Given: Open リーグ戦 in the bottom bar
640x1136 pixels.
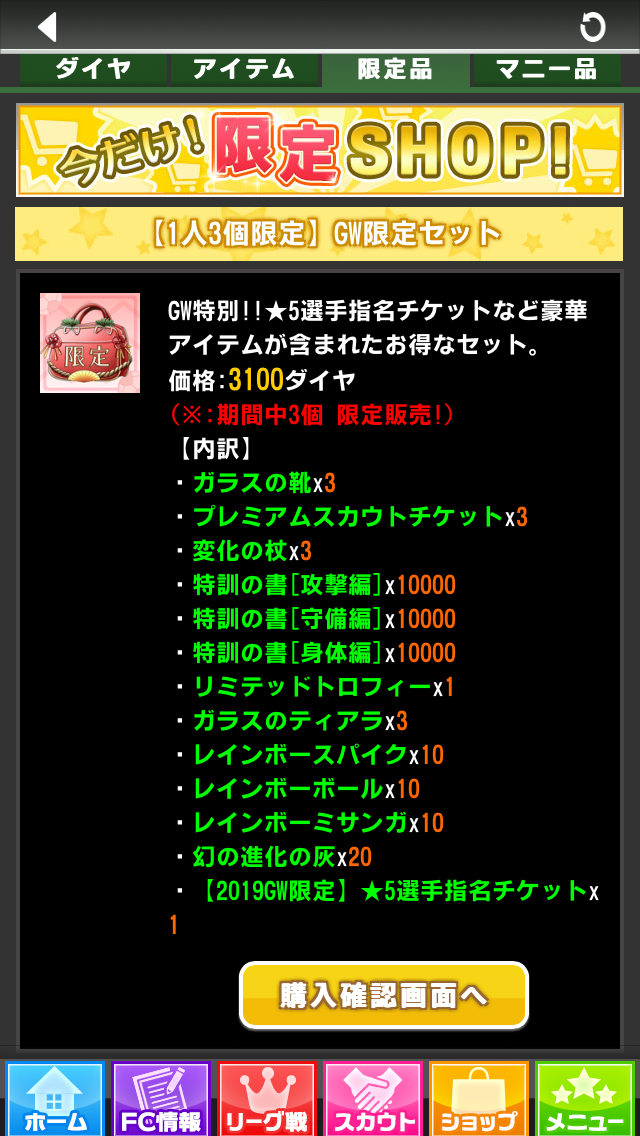Looking at the screenshot, I should (x=267, y=1099).
